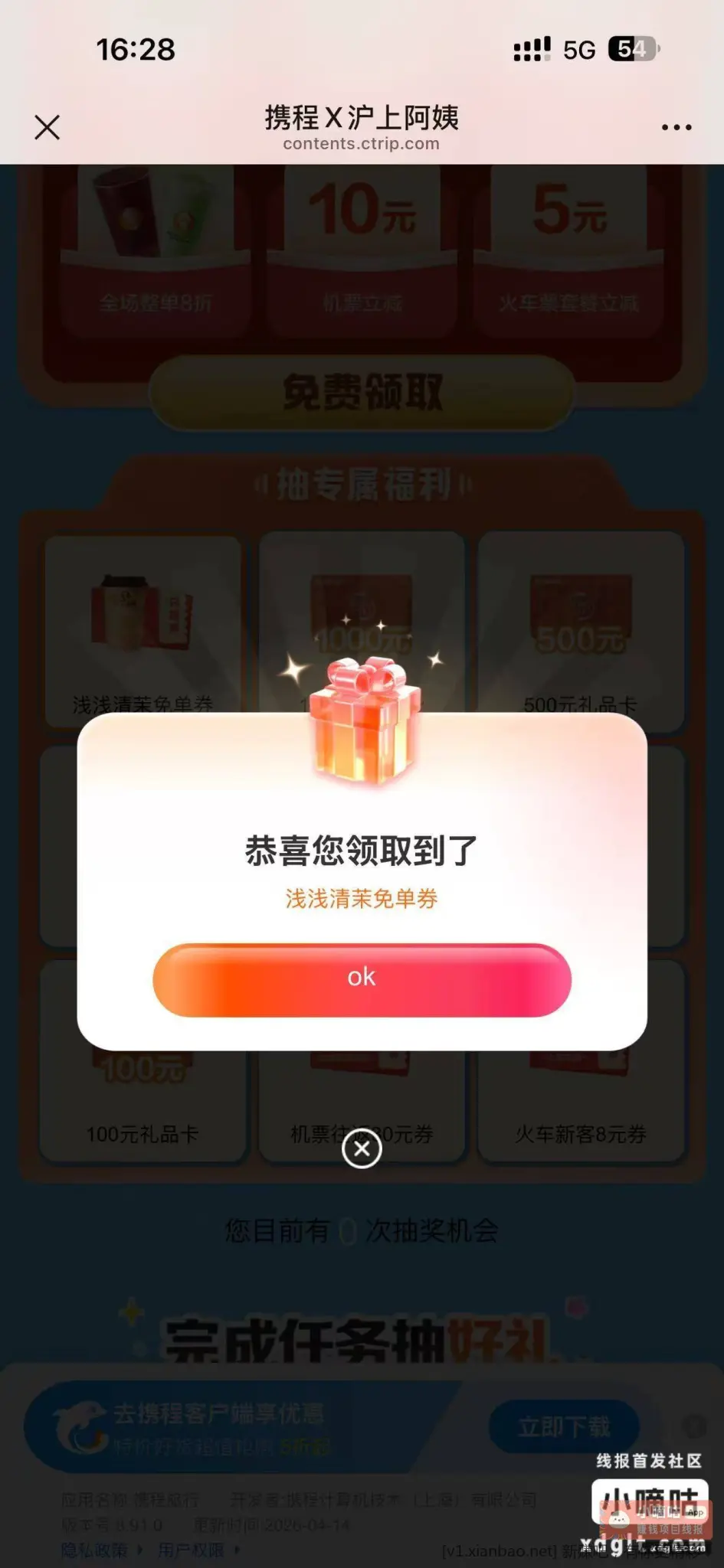Image resolution: width=724 pixels, height=1568 pixels.
Task: Confirm the prize dialog with ok
Action: pos(362,979)
